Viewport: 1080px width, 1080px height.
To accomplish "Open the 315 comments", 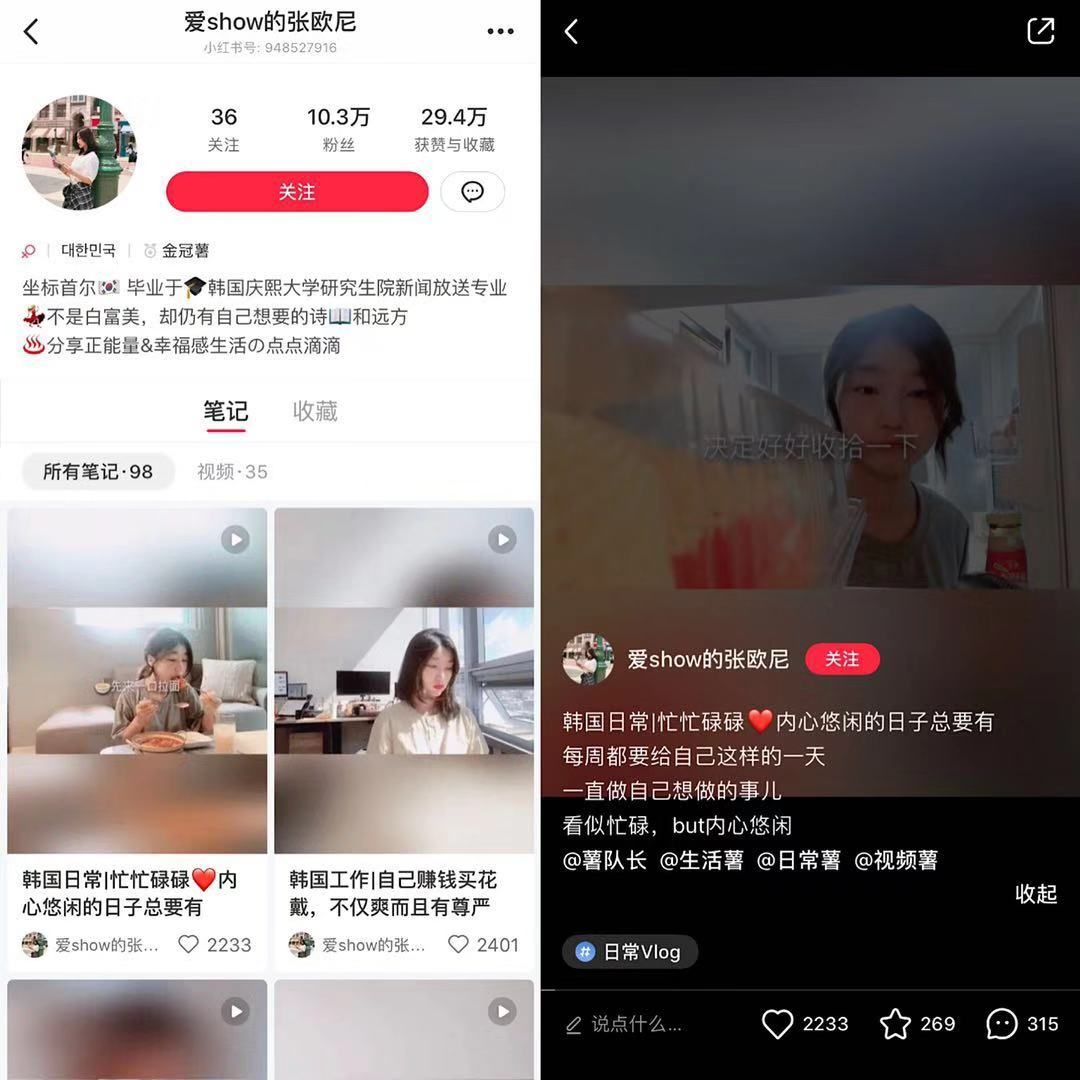I will [x=1002, y=1024].
